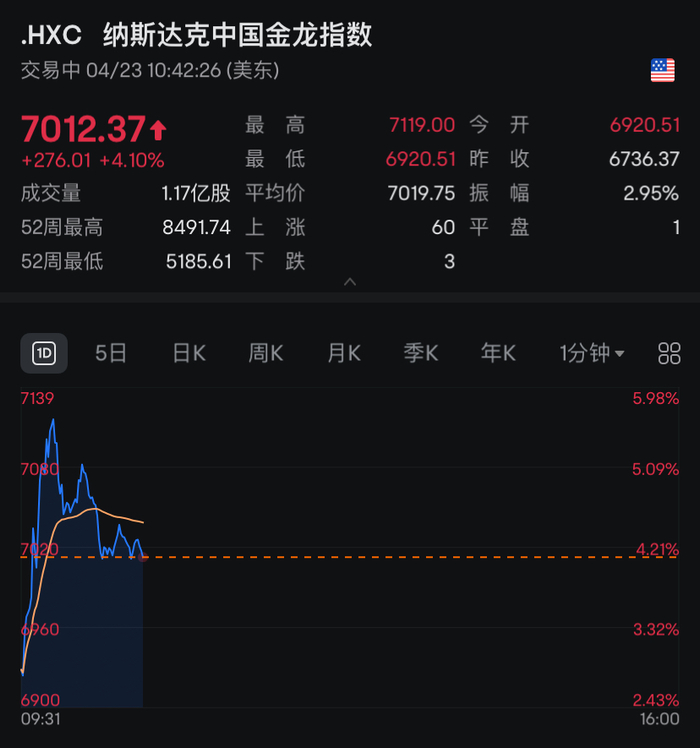The image size is (700, 748).
Task: Collapse the quote details panel chevron
Action: [x=350, y=282]
